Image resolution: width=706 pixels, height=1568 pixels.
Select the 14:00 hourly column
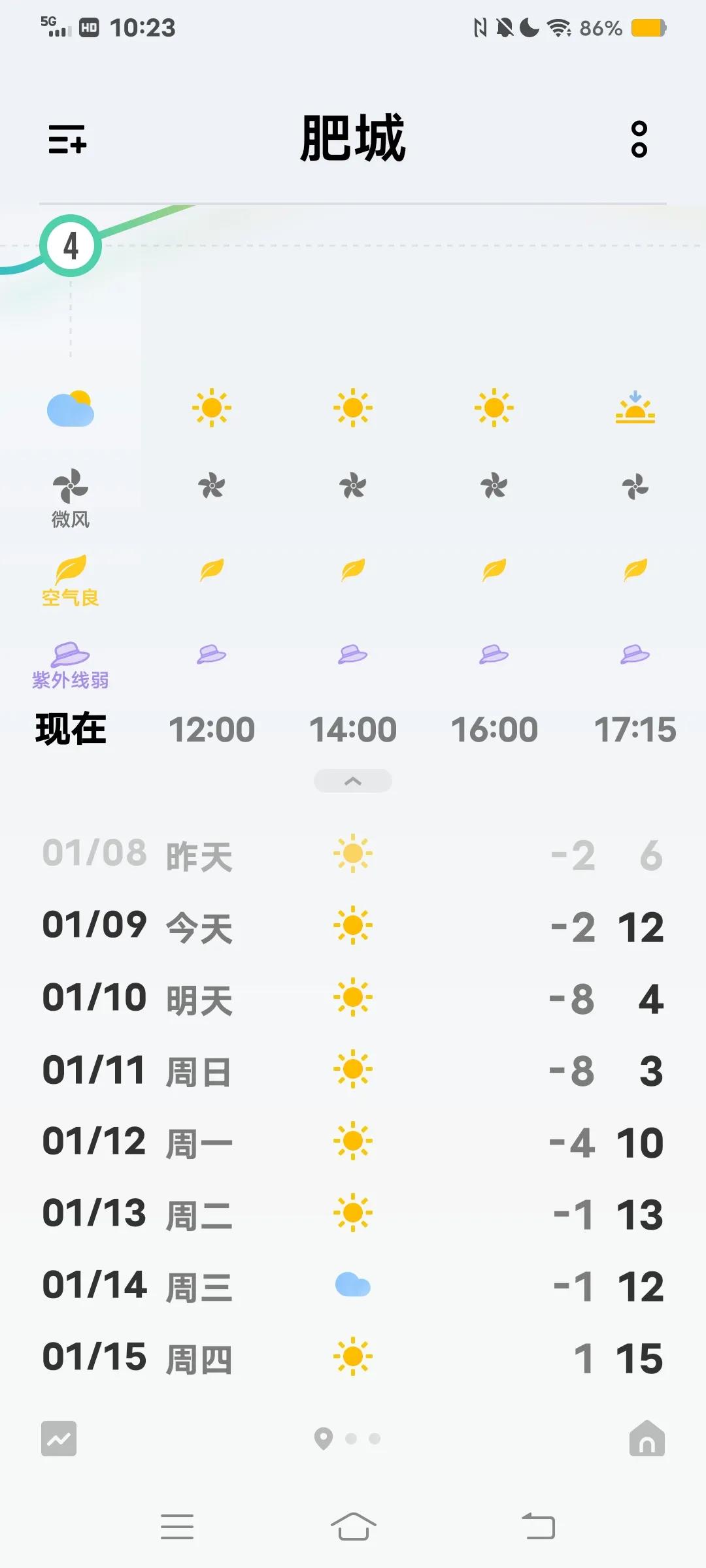coord(353,729)
